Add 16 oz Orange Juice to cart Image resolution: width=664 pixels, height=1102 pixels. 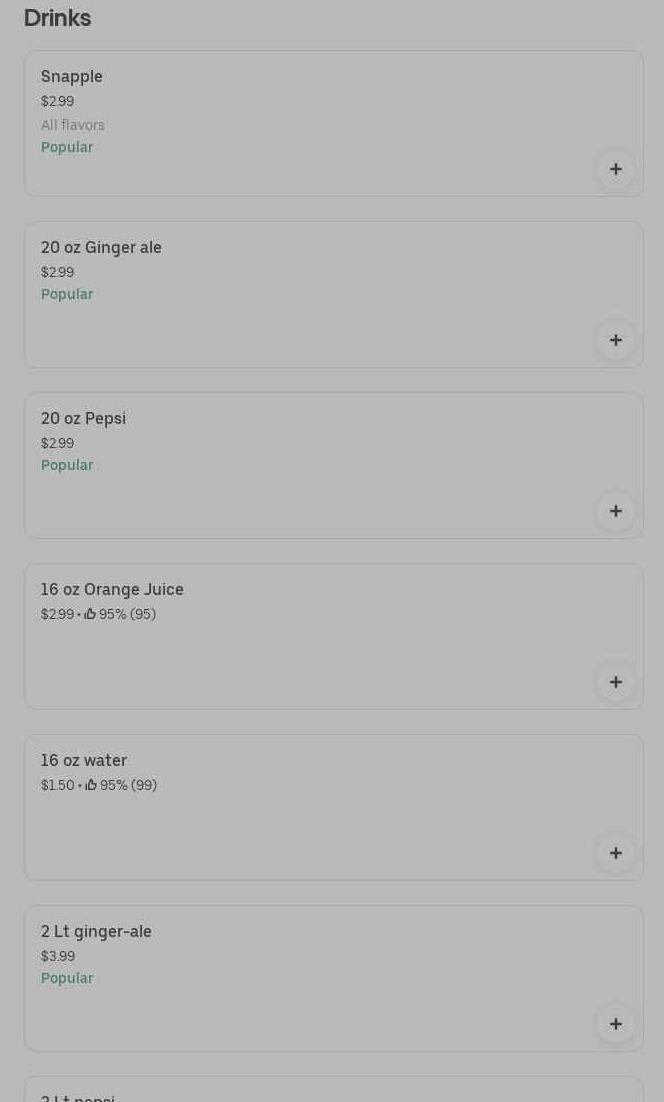tap(616, 682)
